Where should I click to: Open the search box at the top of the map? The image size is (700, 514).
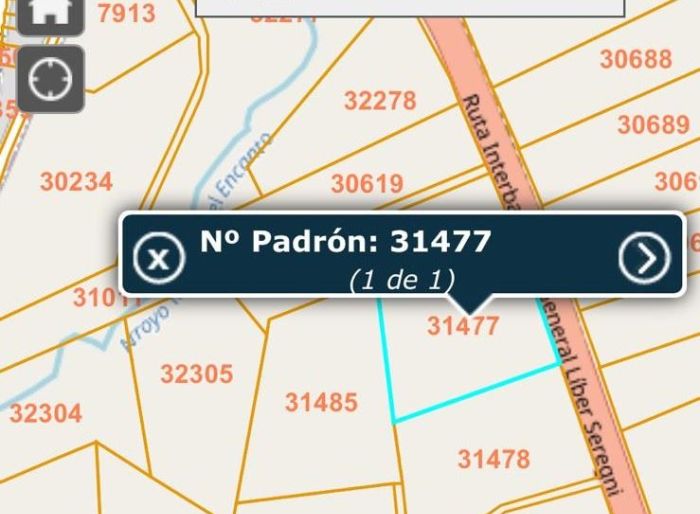[410, 7]
